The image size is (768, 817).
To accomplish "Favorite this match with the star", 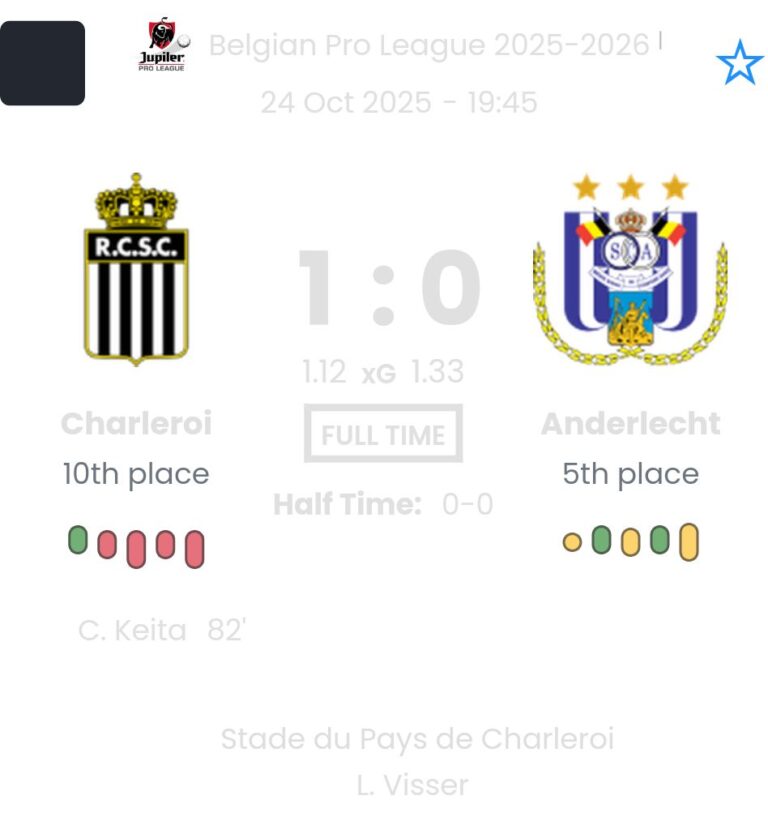I will (739, 64).
